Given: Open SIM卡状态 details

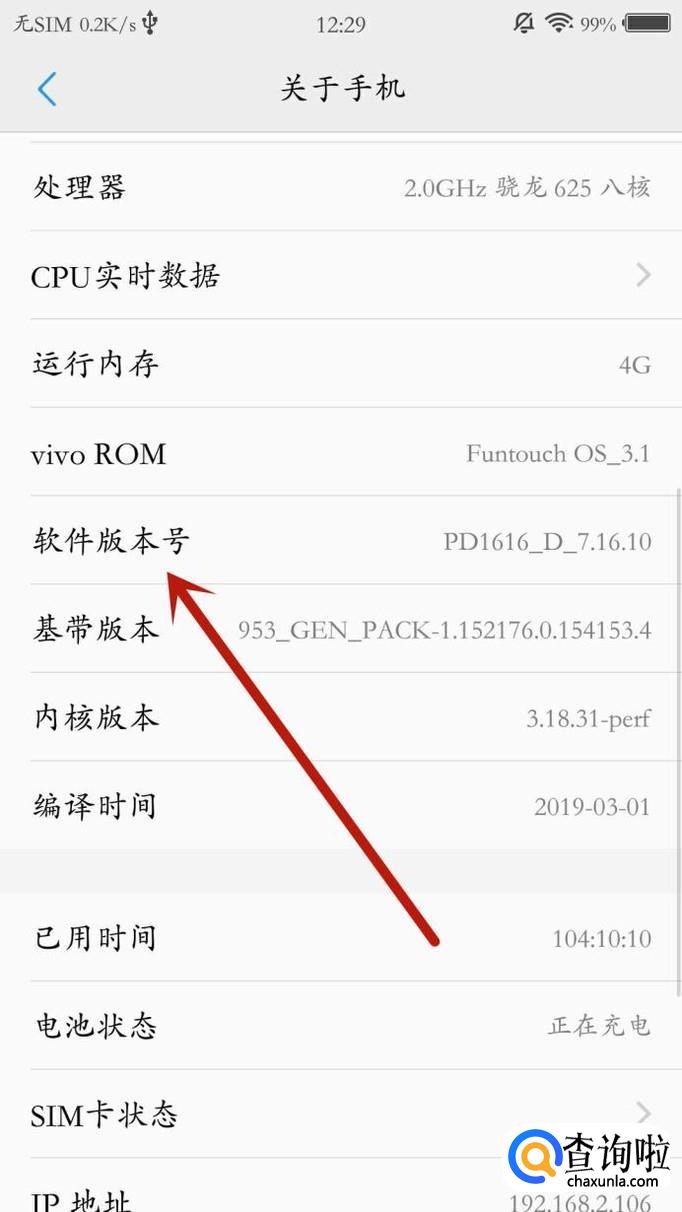Looking at the screenshot, I should pos(341,1114).
